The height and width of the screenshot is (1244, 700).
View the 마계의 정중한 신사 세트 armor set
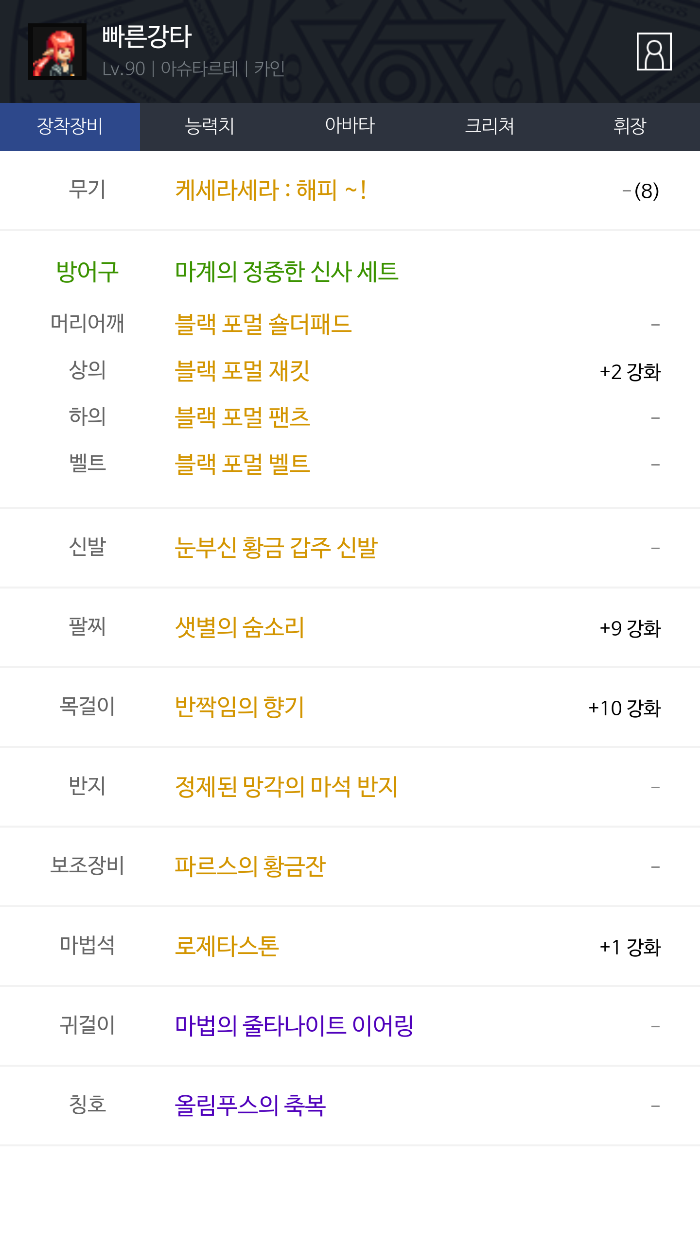(287, 271)
